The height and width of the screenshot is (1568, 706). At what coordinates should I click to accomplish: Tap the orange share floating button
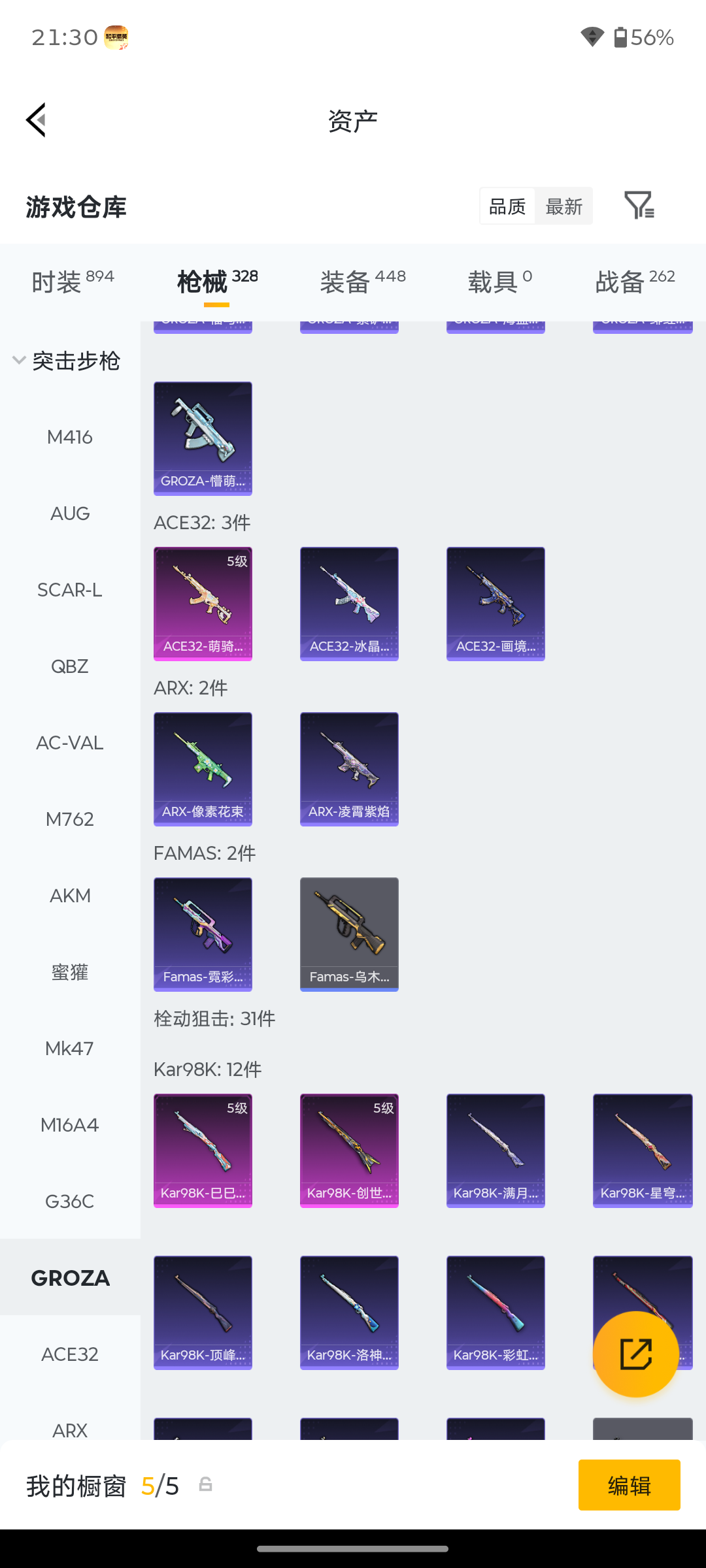coord(635,1354)
